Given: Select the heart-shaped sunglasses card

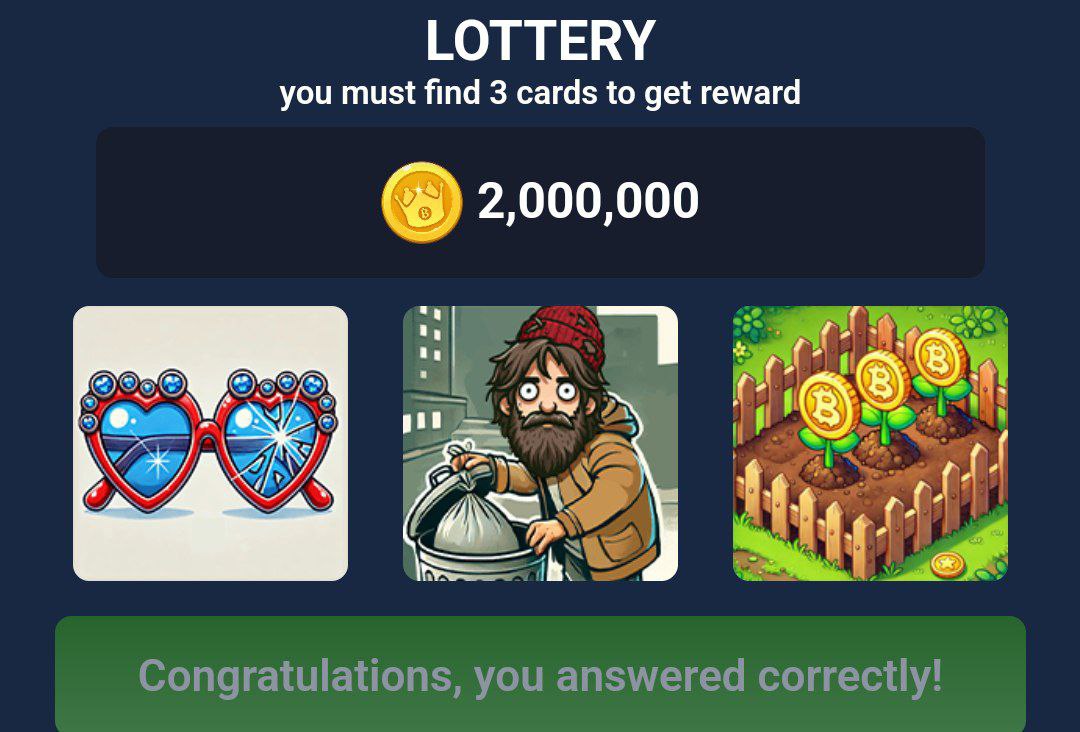Looking at the screenshot, I should (x=210, y=443).
